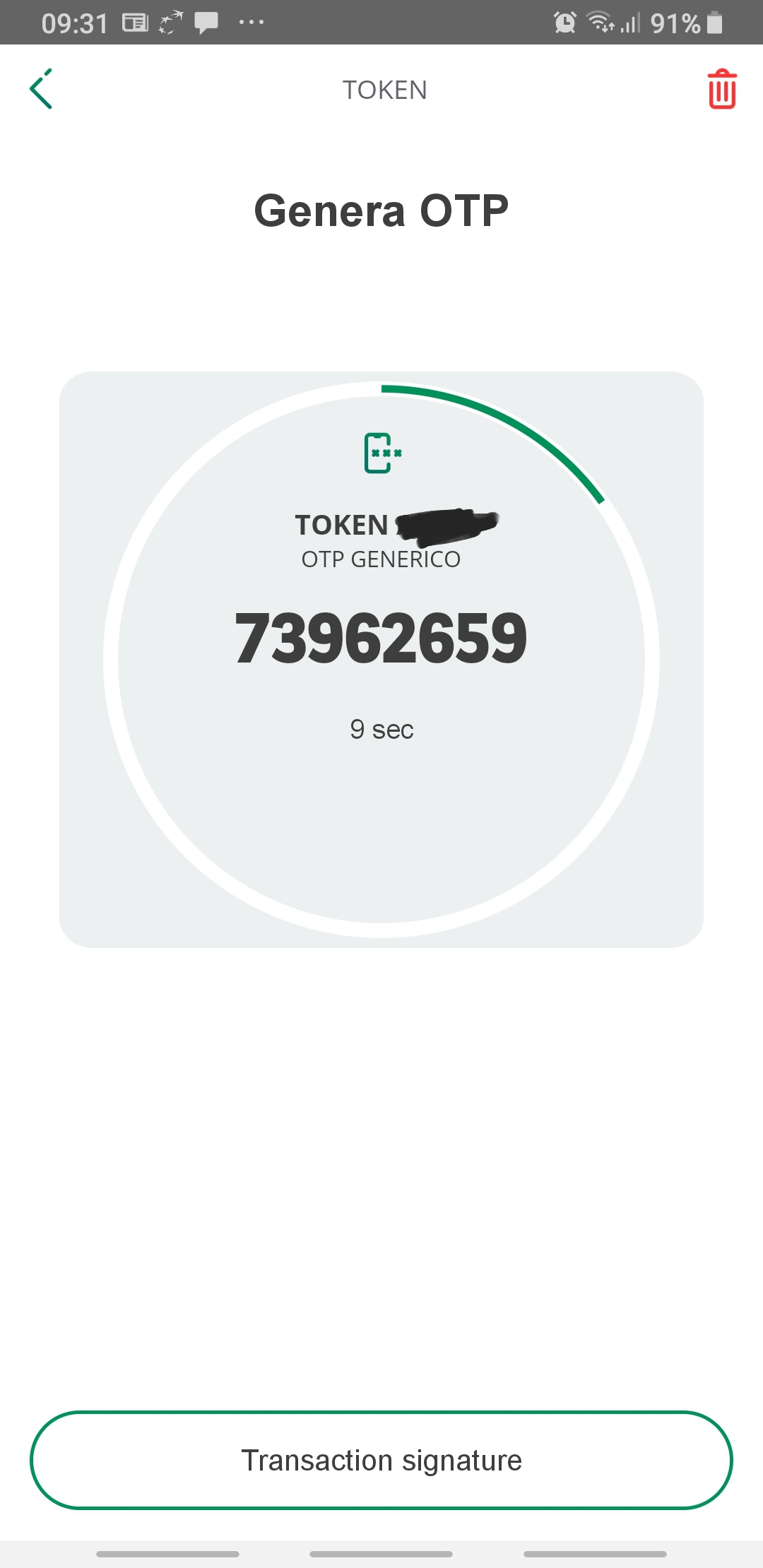This screenshot has width=763, height=1568.
Task: Open Transaction signature
Action: [381, 1460]
